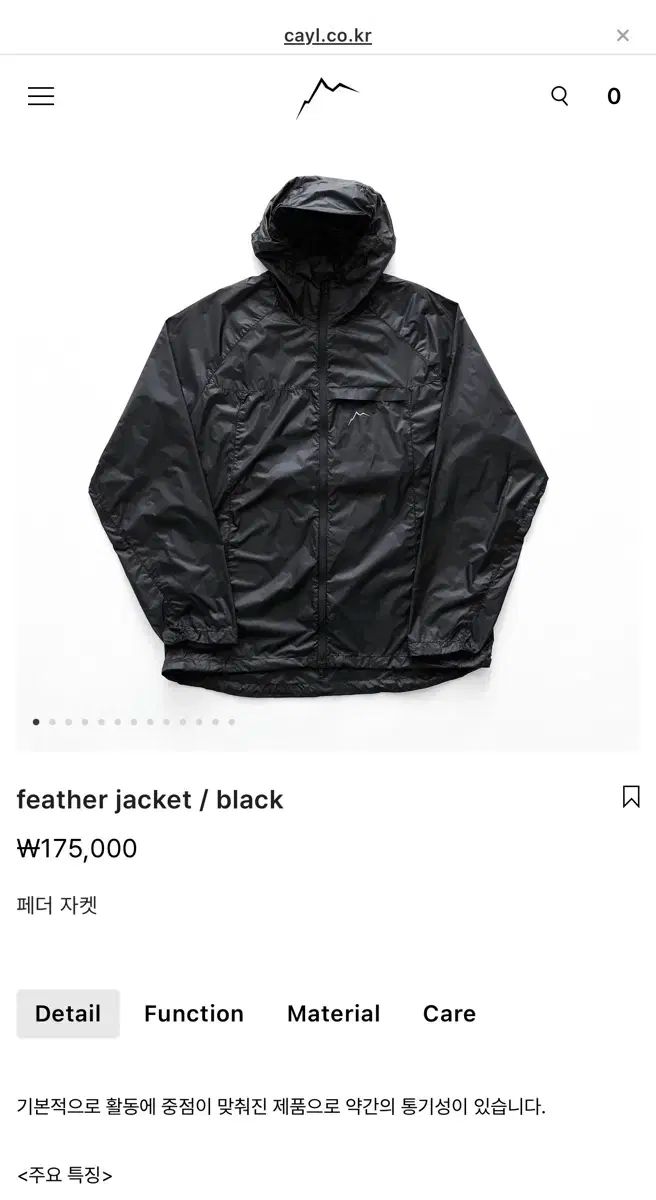The height and width of the screenshot is (1200, 656).
Task: Open the hamburger menu
Action: pyautogui.click(x=41, y=96)
